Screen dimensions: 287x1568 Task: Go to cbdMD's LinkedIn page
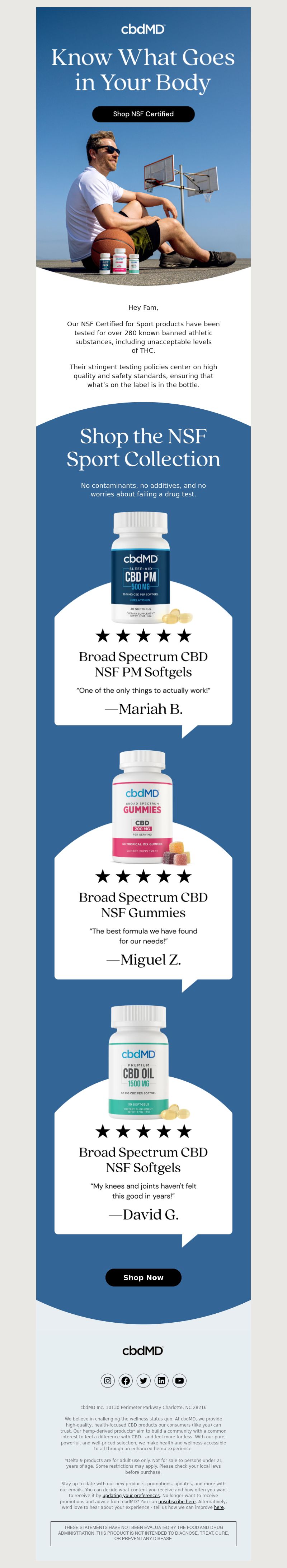161,1381
